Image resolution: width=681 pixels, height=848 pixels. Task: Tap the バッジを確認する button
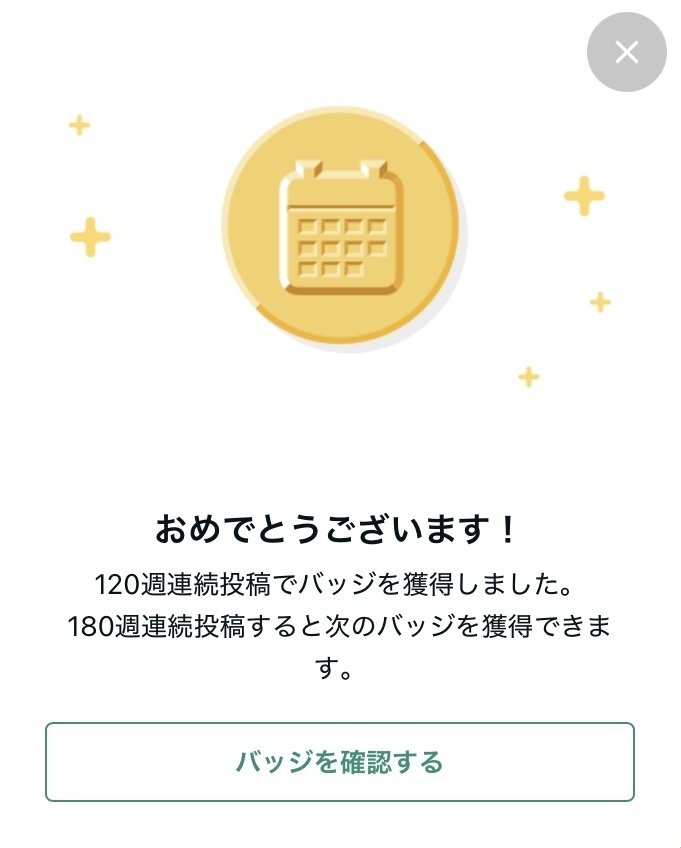coord(340,762)
